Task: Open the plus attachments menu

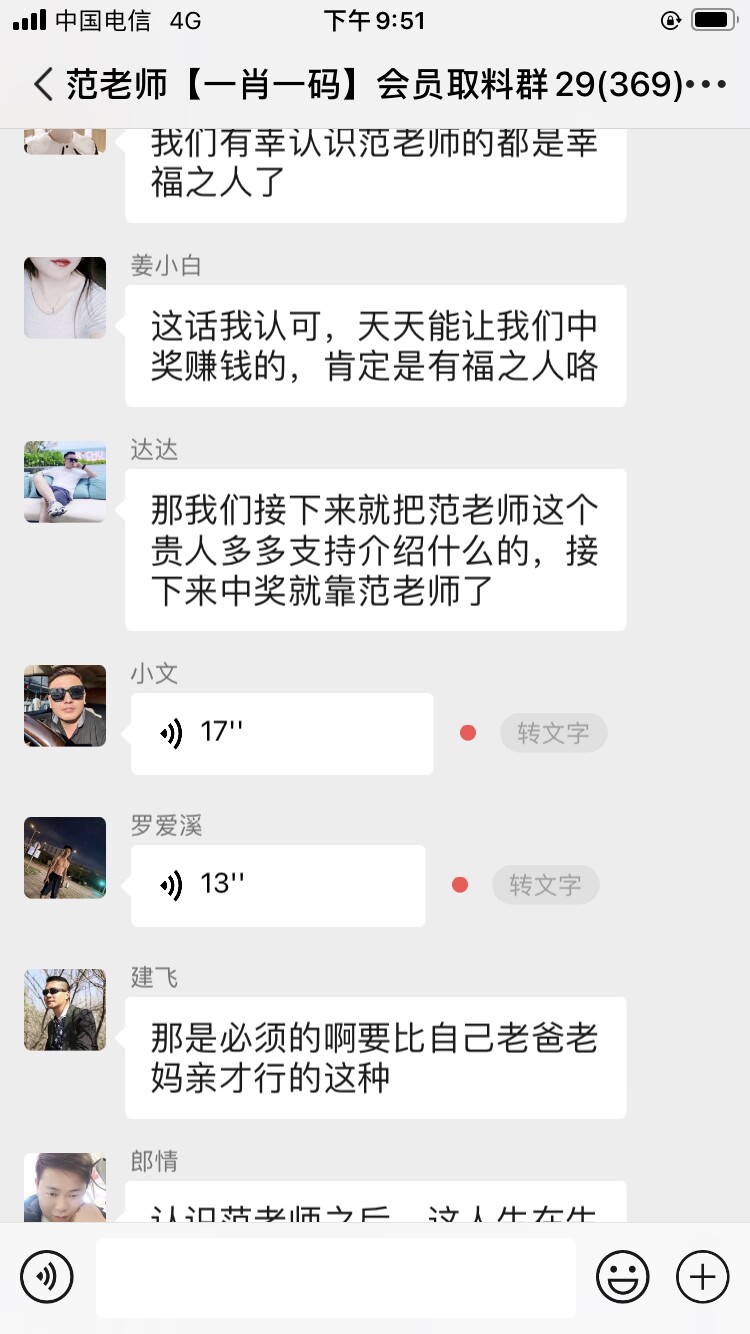Action: tap(702, 1277)
